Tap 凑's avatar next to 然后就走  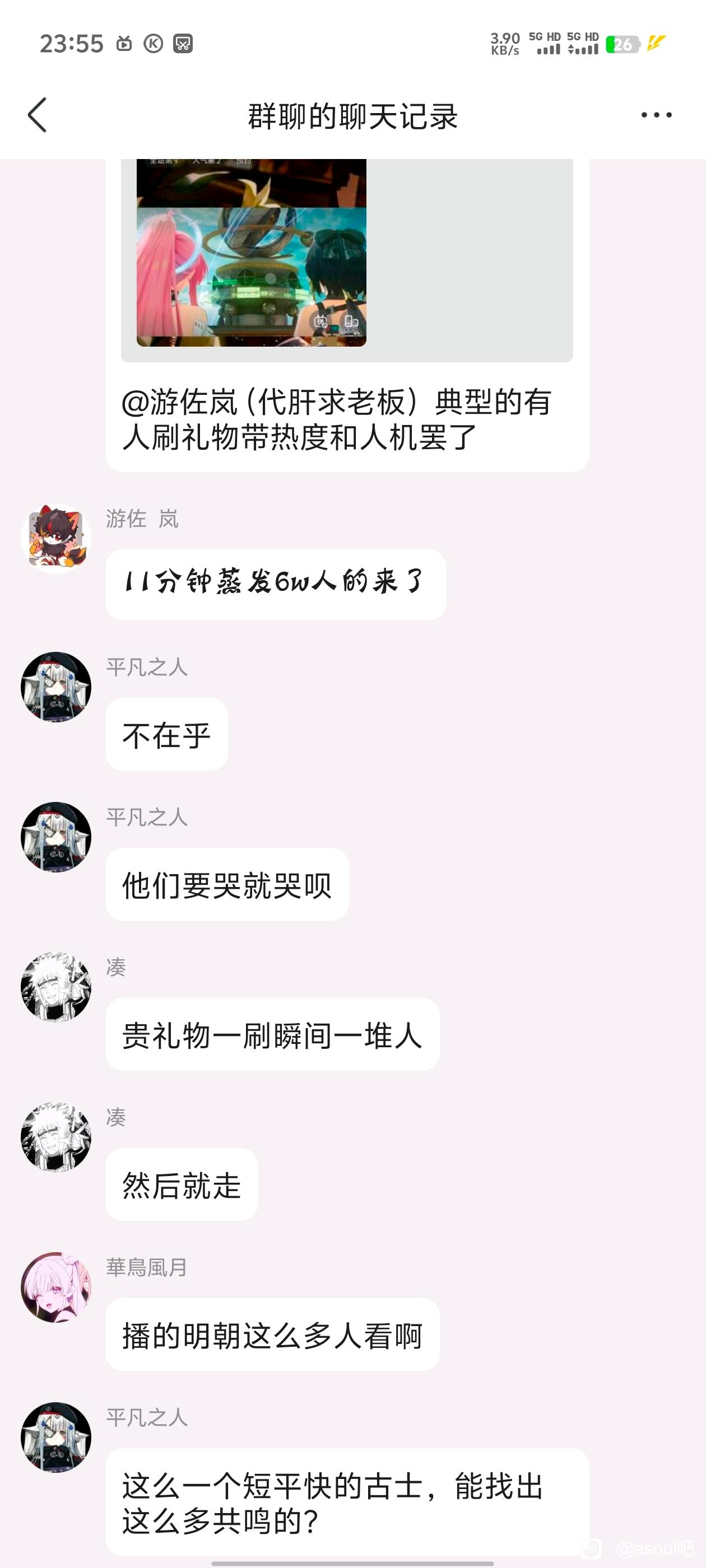(56, 1137)
